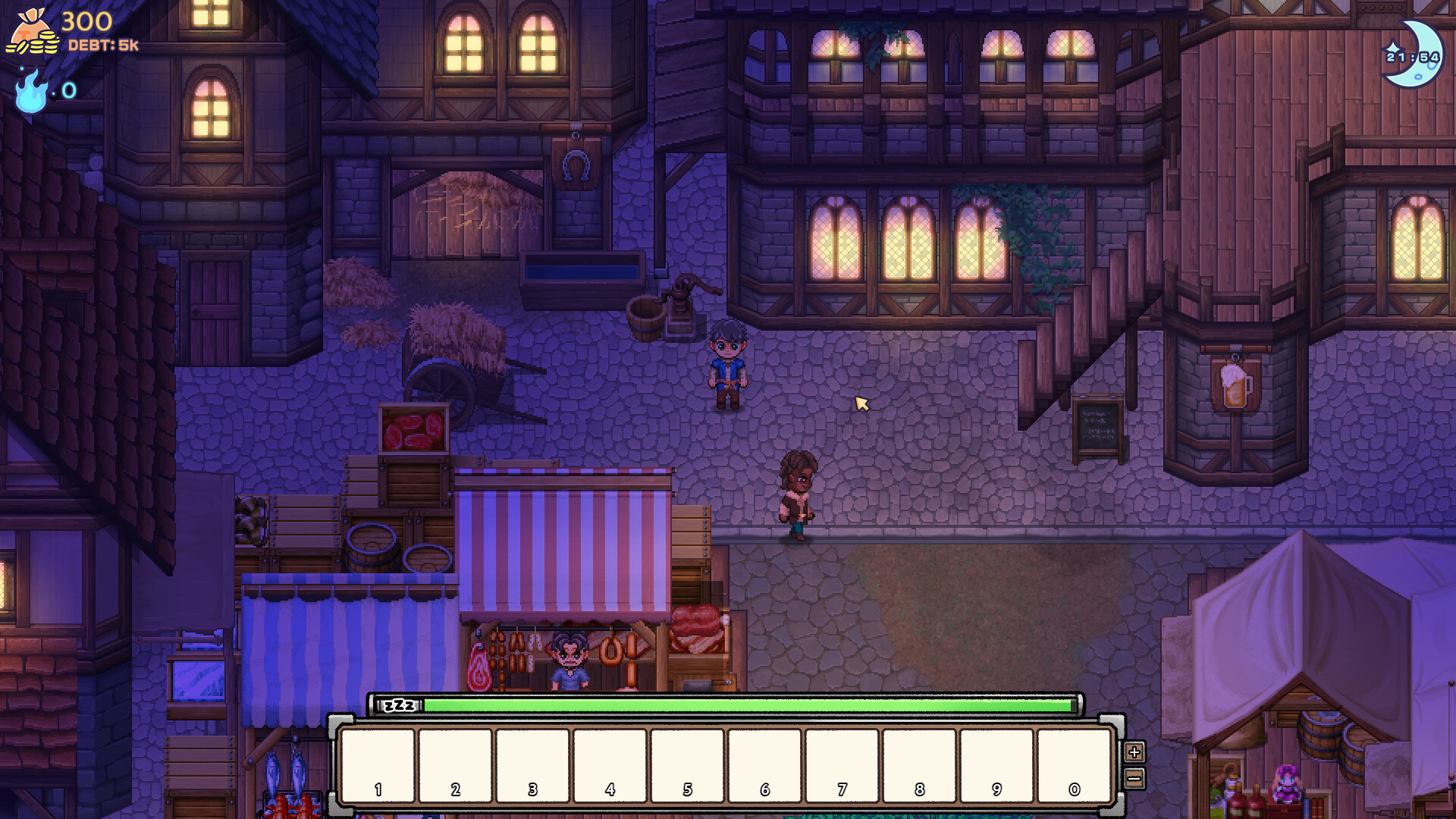Select hotbar slot 6

[x=764, y=764]
